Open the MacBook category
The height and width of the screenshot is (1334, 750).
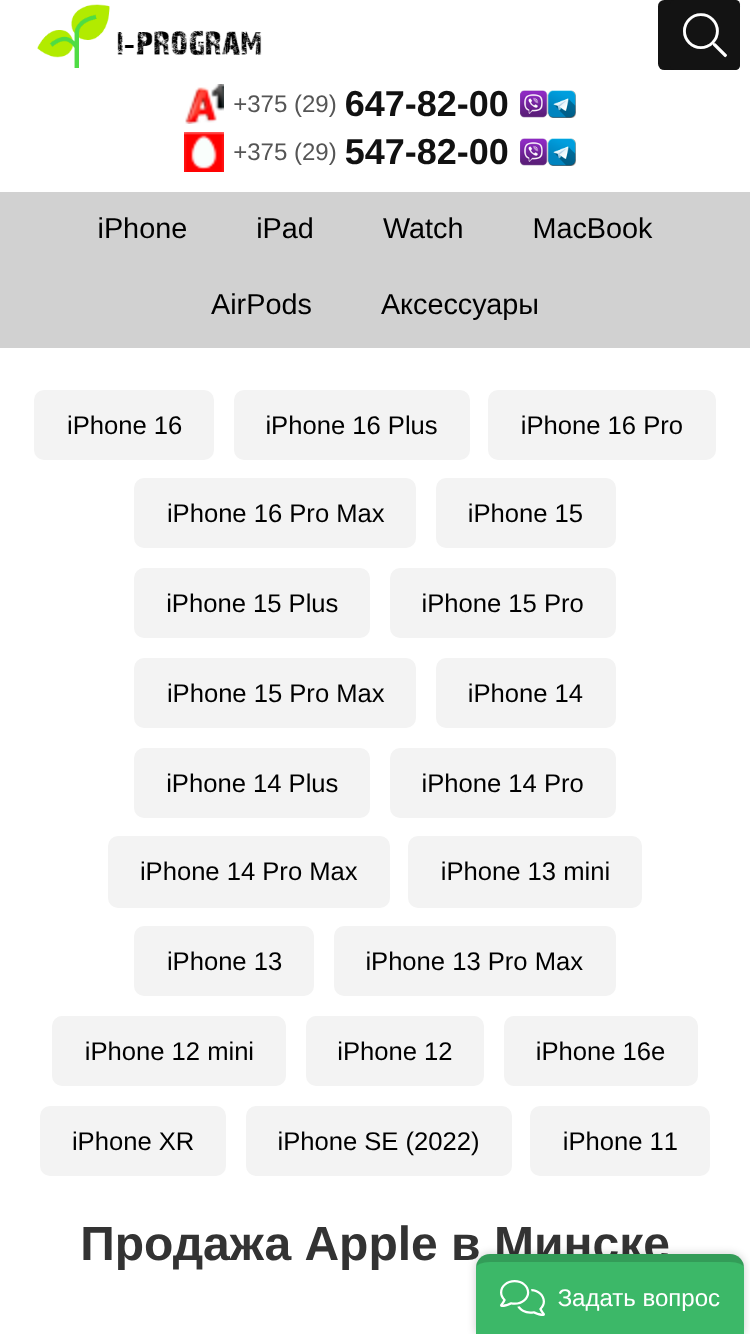tap(592, 229)
